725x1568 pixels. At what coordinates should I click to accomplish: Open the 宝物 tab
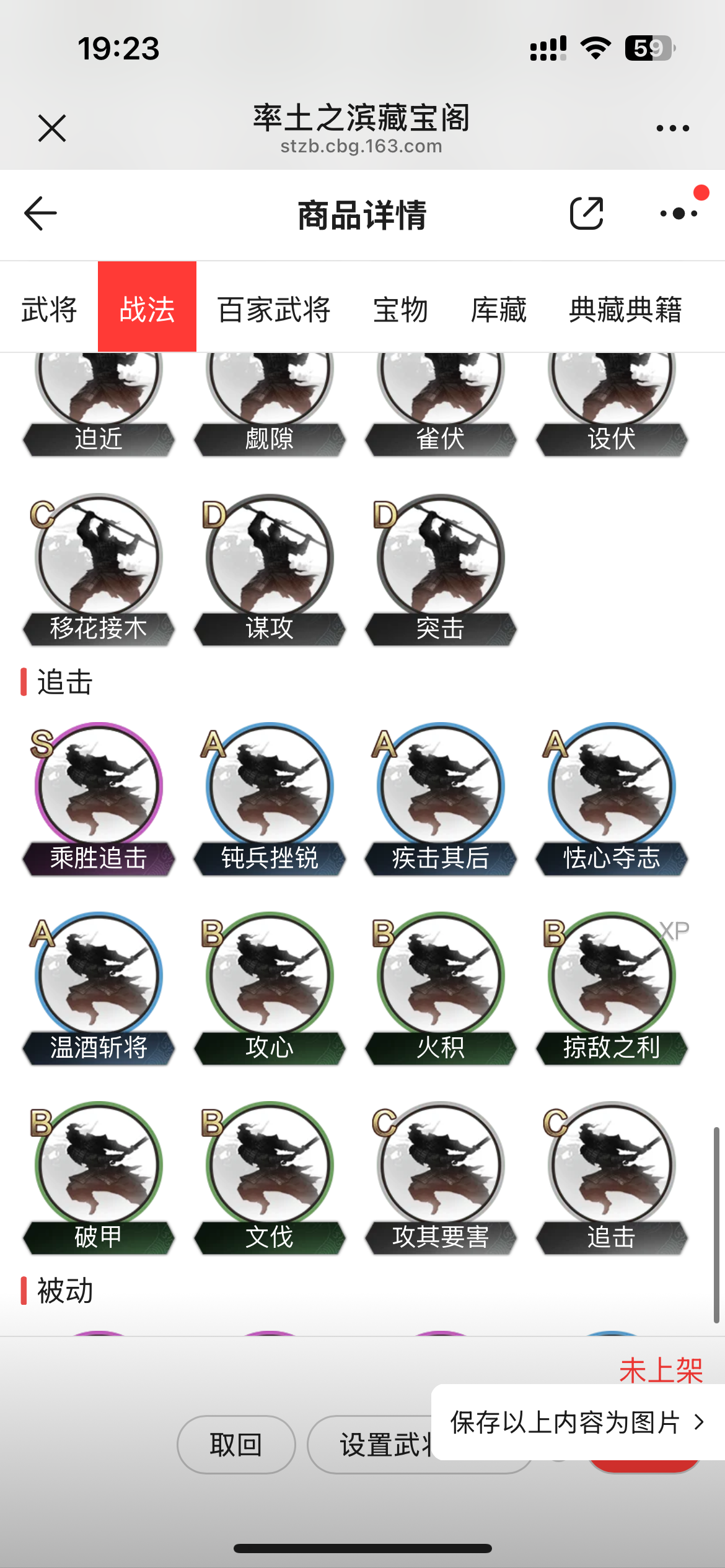click(x=400, y=308)
